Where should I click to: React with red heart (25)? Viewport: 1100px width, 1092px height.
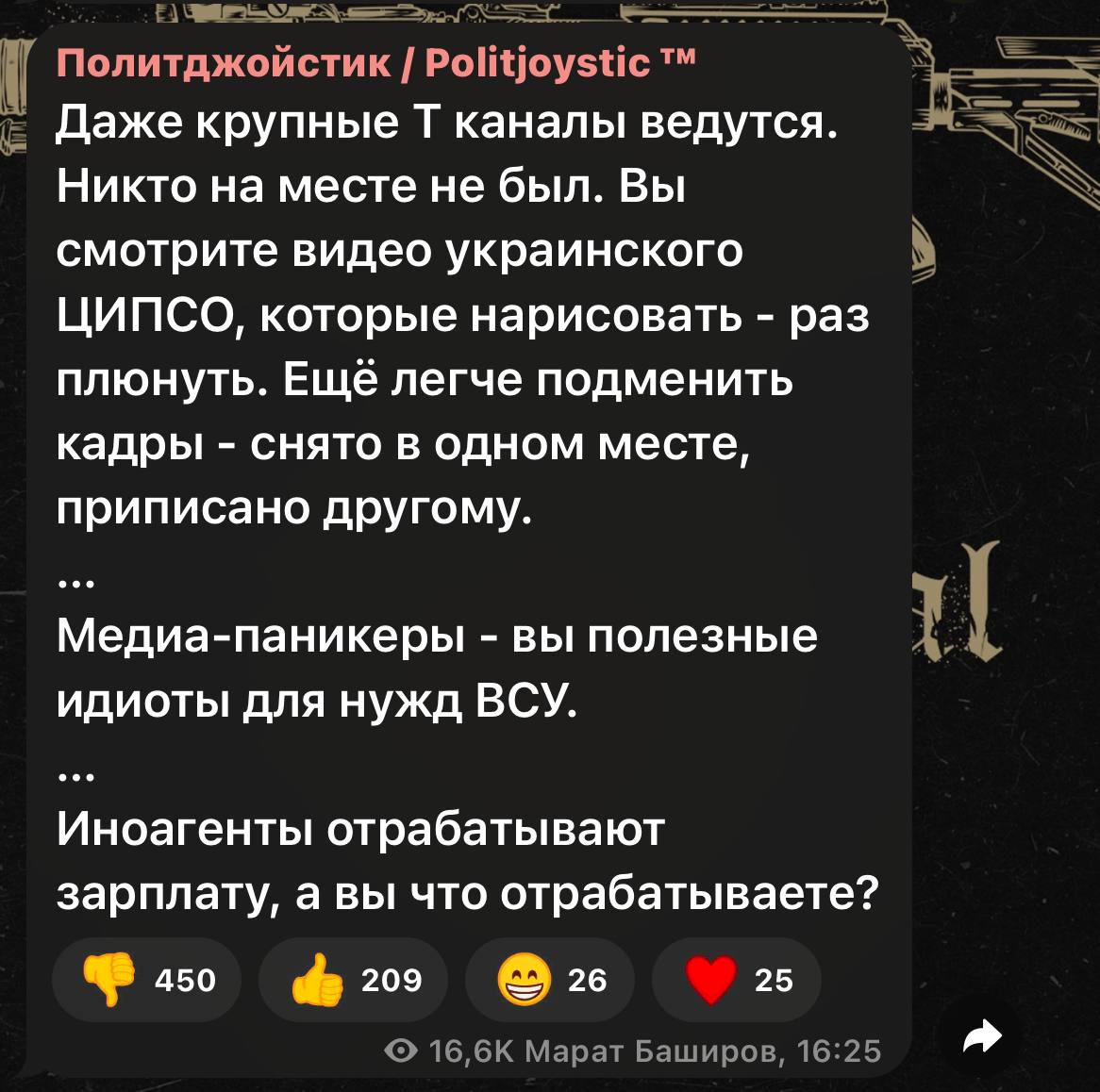click(x=736, y=981)
